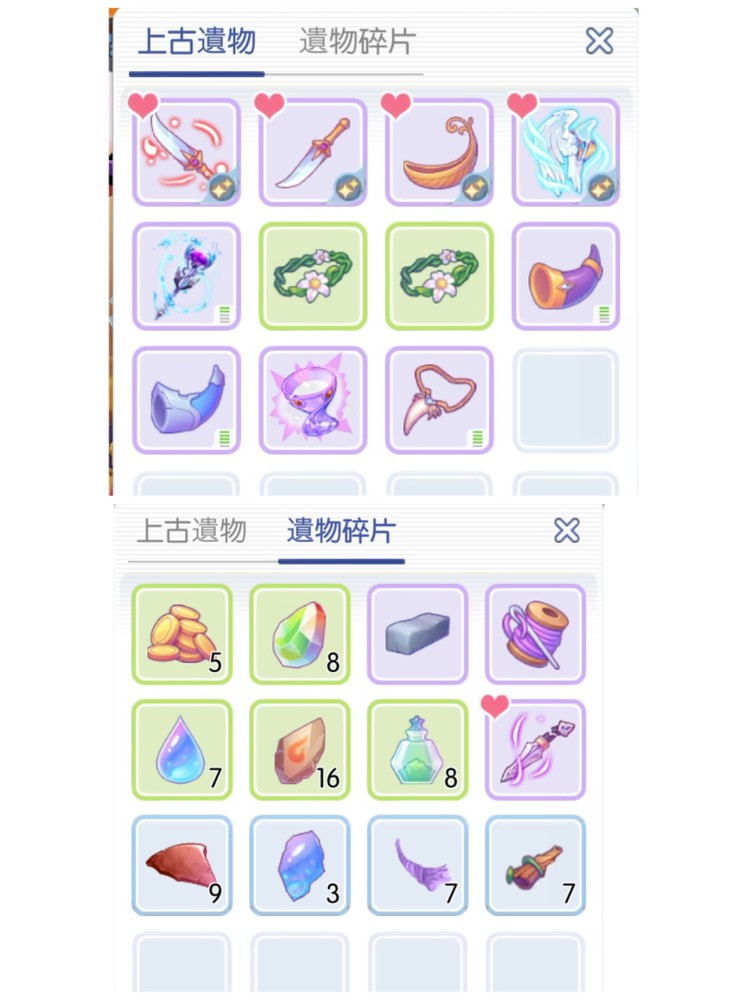
Task: Unfavorite the heart on the red sword relic
Action: point(143,103)
